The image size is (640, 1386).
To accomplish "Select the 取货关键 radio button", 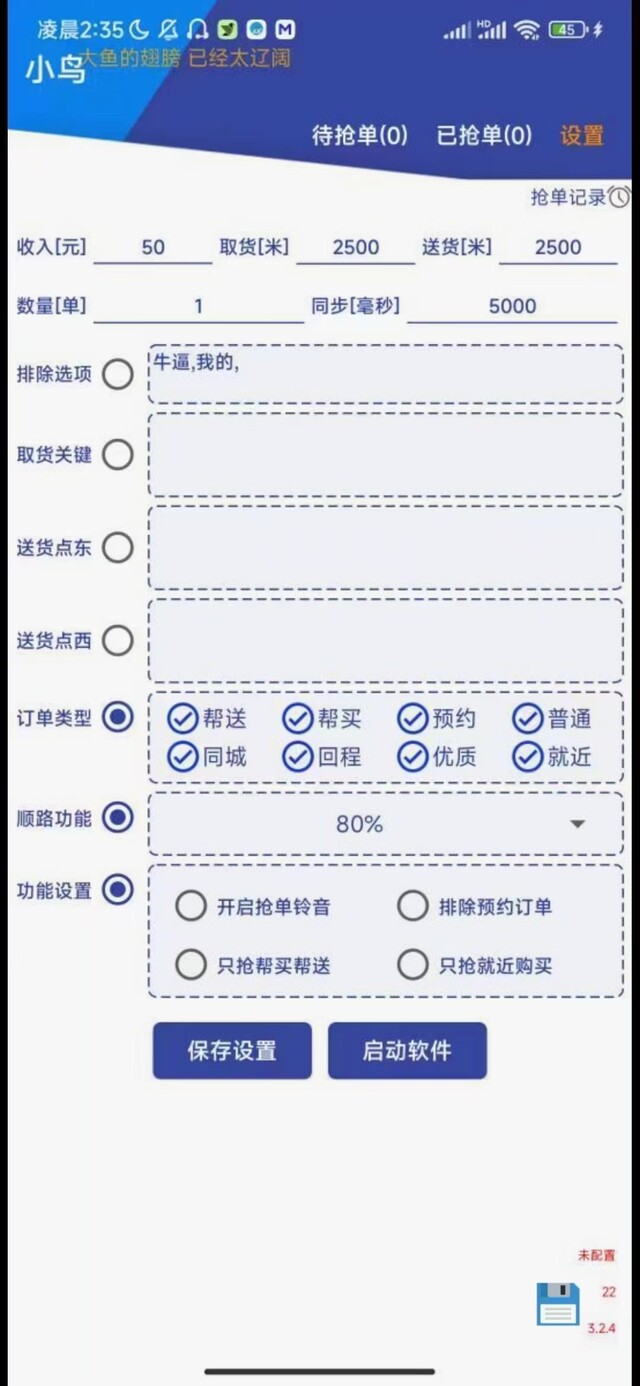I will (118, 455).
